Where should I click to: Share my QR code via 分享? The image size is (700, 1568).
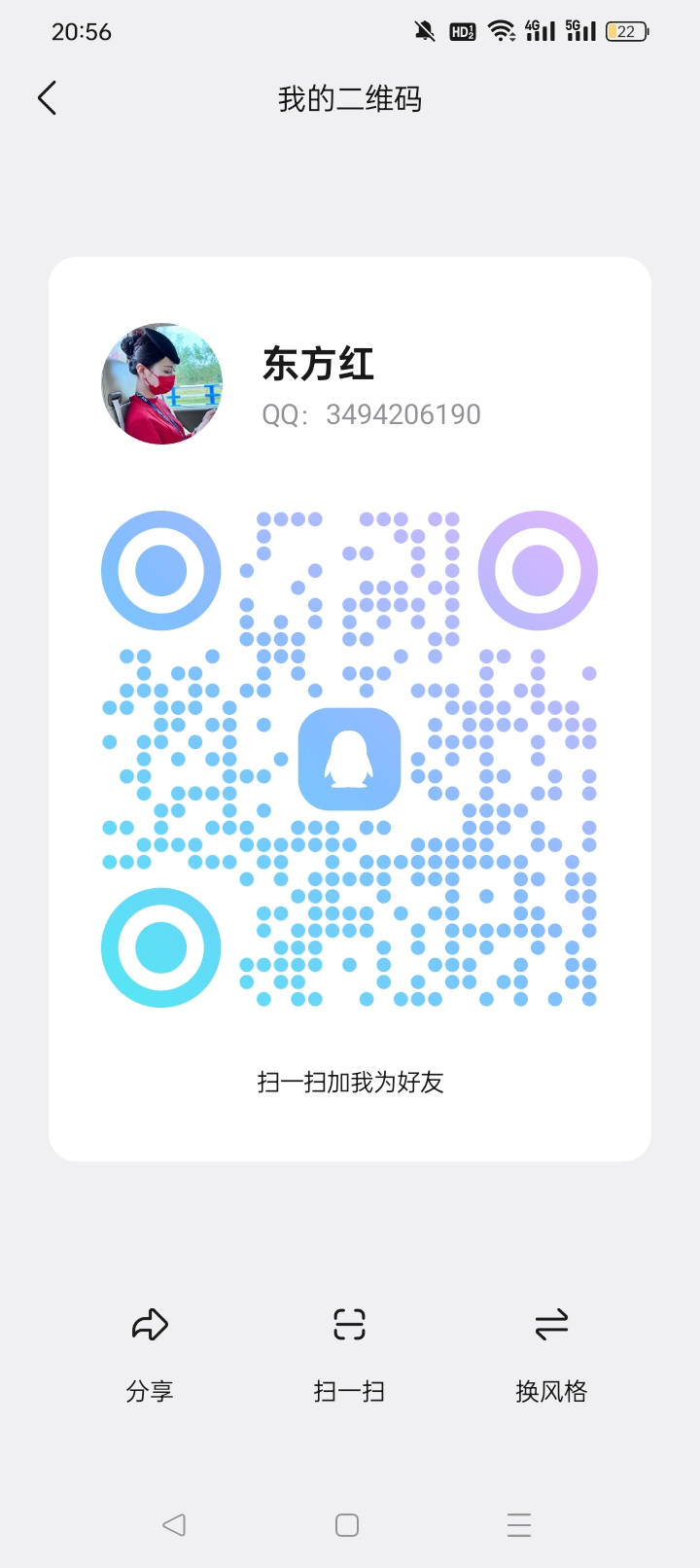(x=150, y=1352)
